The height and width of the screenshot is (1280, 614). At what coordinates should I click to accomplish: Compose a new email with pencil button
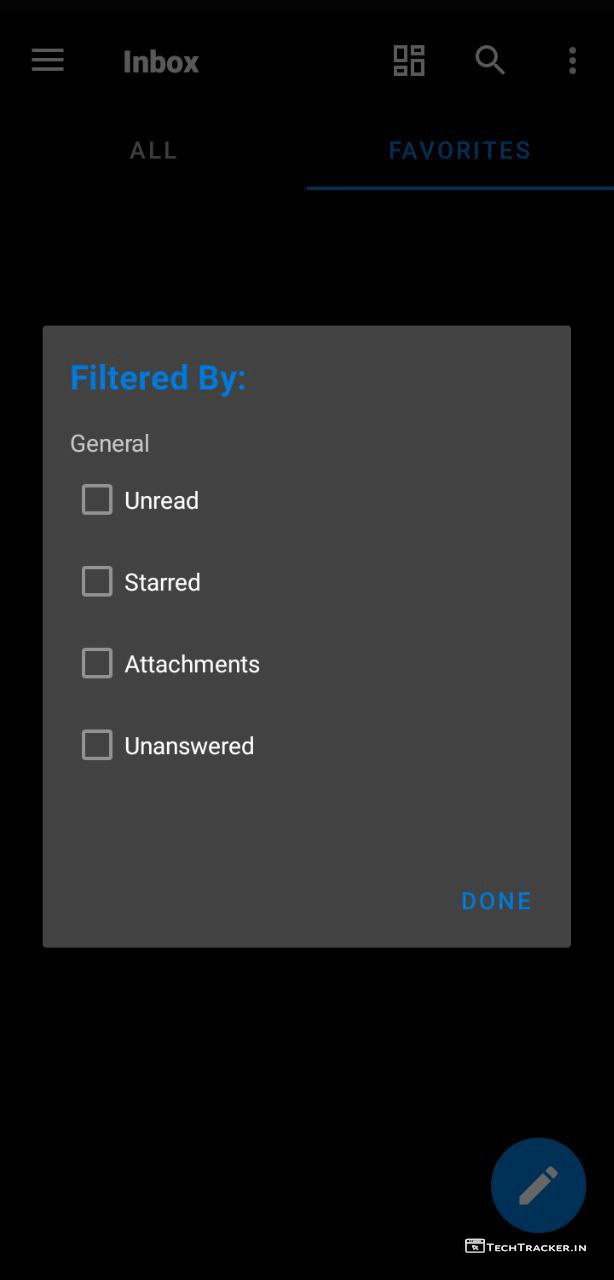(538, 1186)
